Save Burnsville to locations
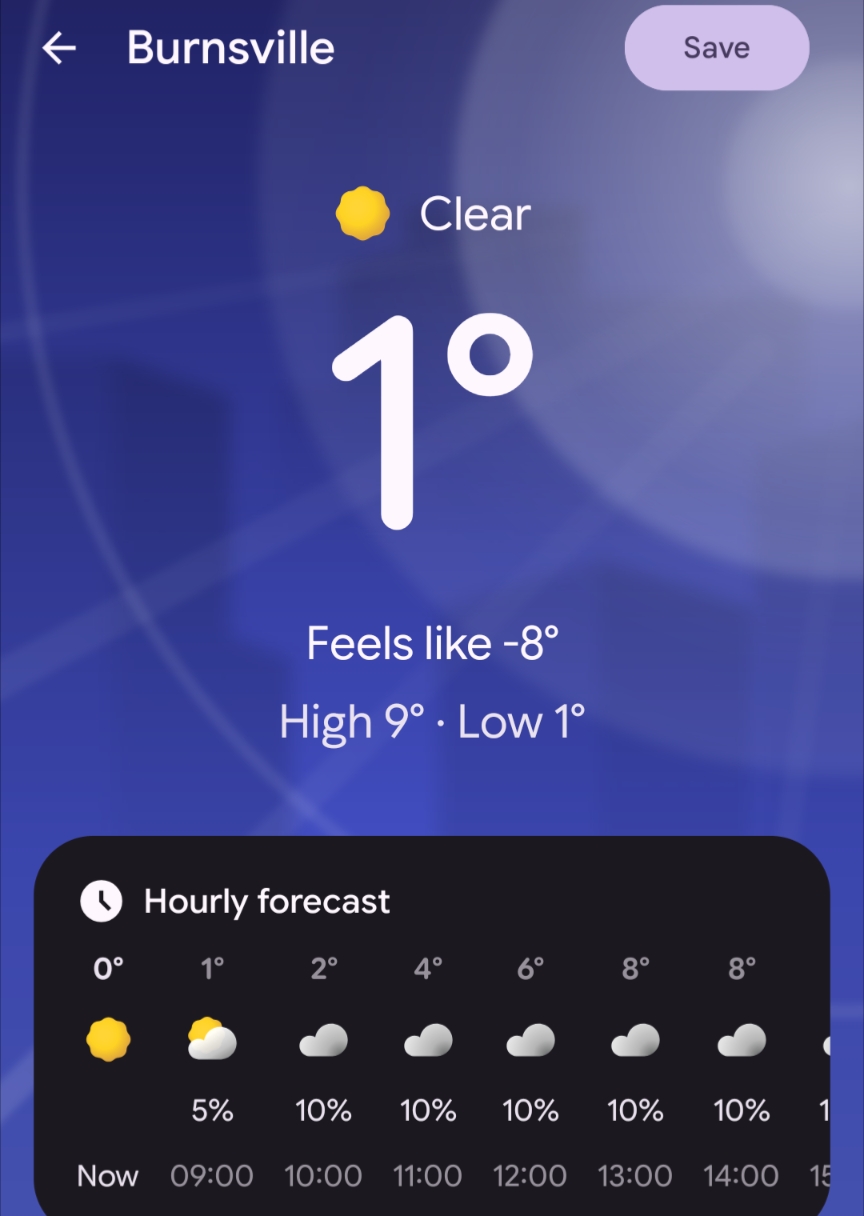864x1216 pixels. click(x=716, y=48)
